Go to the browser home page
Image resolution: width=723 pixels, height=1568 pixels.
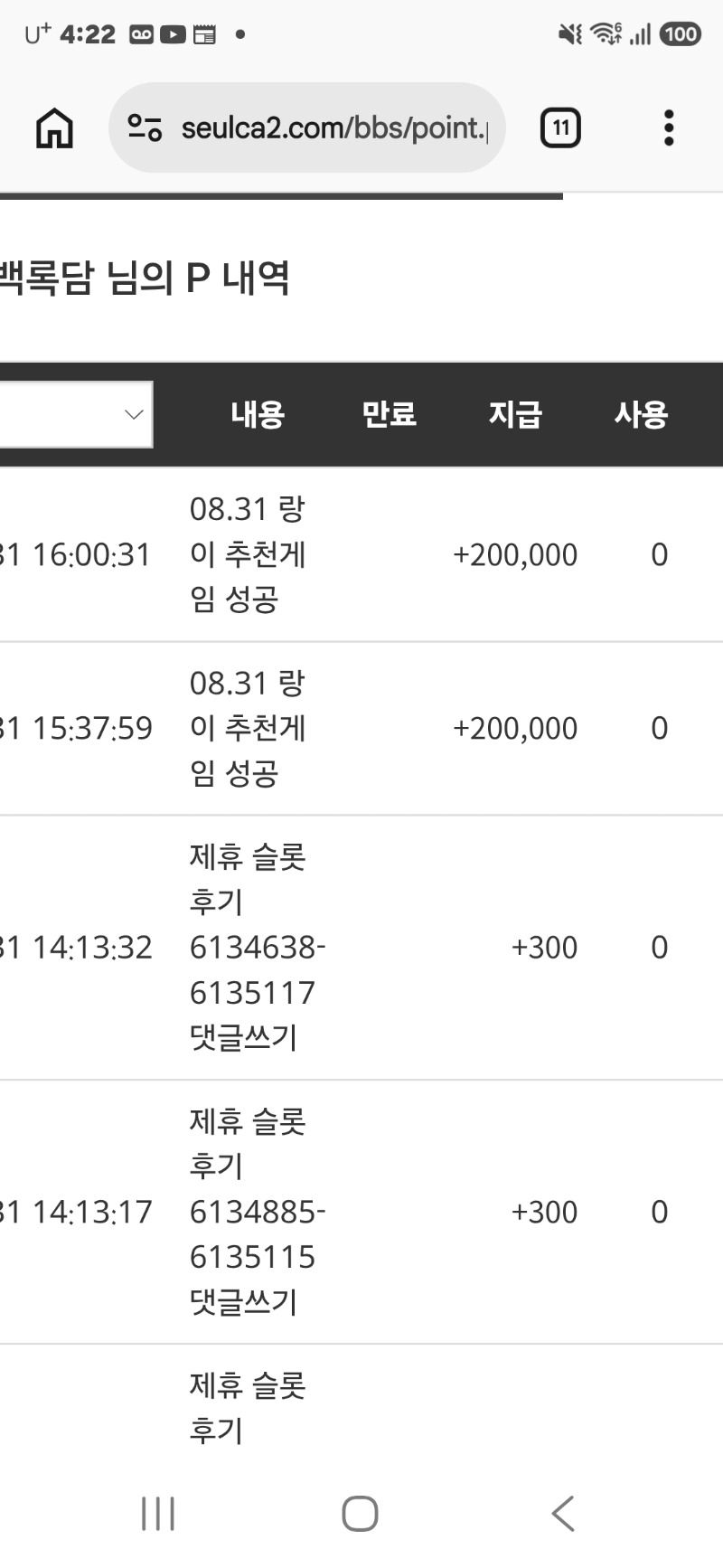click(x=54, y=128)
